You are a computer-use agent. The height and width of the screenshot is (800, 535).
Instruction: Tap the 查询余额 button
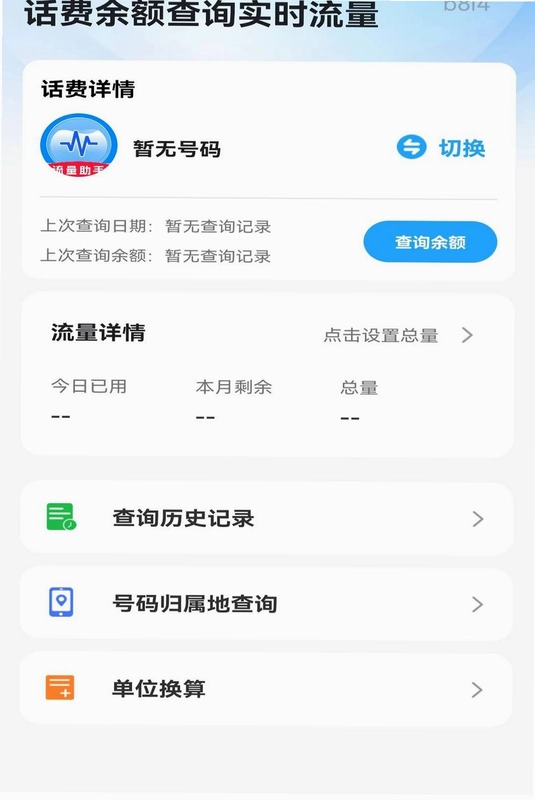[x=430, y=242]
